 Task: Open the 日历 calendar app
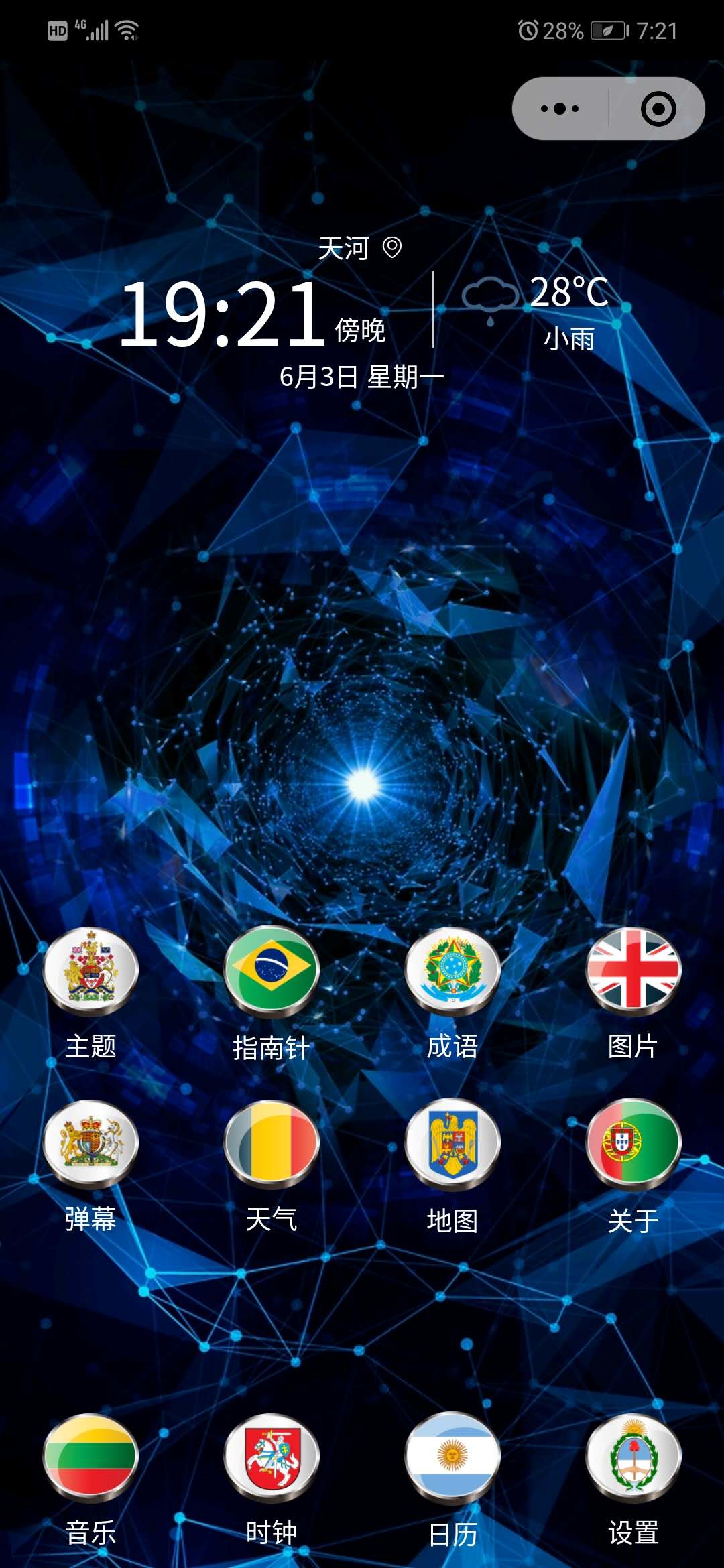pyautogui.click(x=452, y=1457)
